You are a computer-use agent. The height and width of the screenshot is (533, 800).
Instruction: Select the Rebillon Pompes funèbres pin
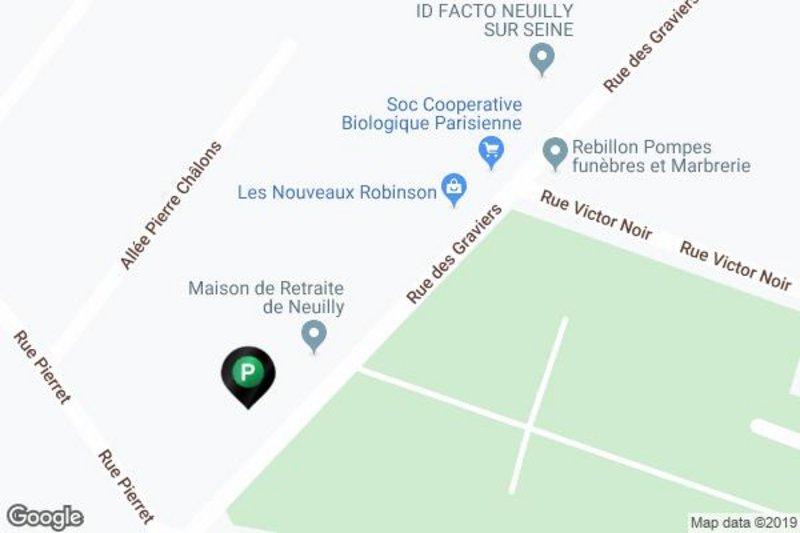(554, 153)
